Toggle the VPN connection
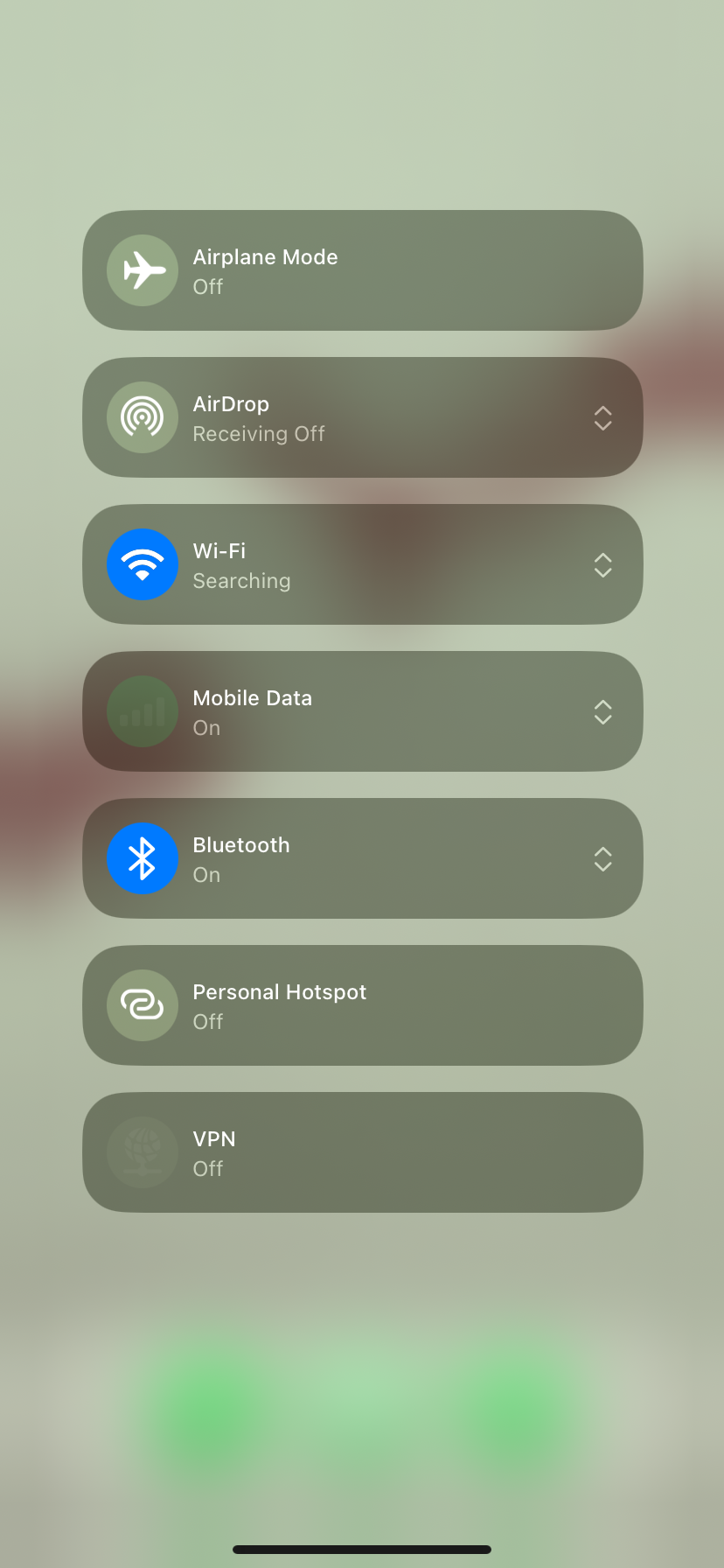Image resolution: width=724 pixels, height=1568 pixels. point(143,1152)
